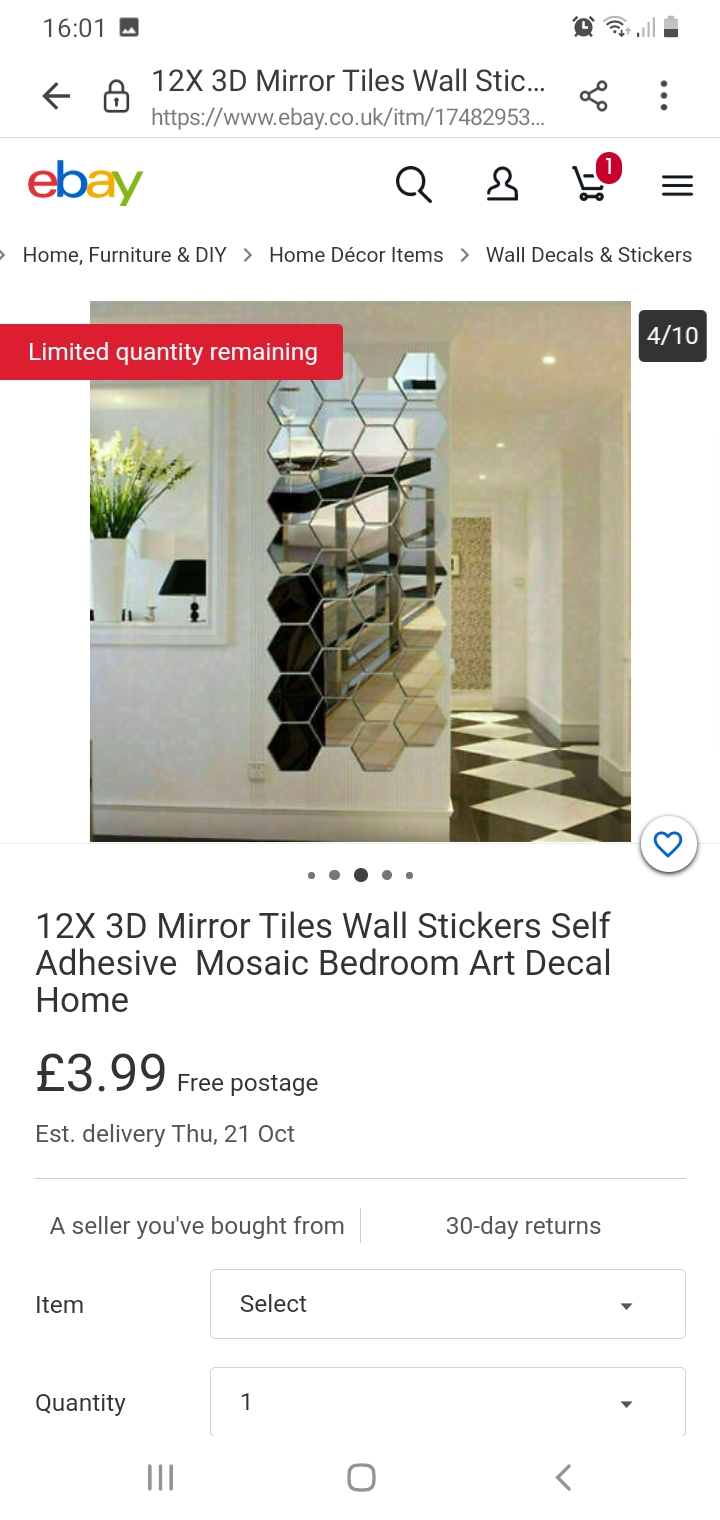Go back using the browser arrow

[57, 96]
